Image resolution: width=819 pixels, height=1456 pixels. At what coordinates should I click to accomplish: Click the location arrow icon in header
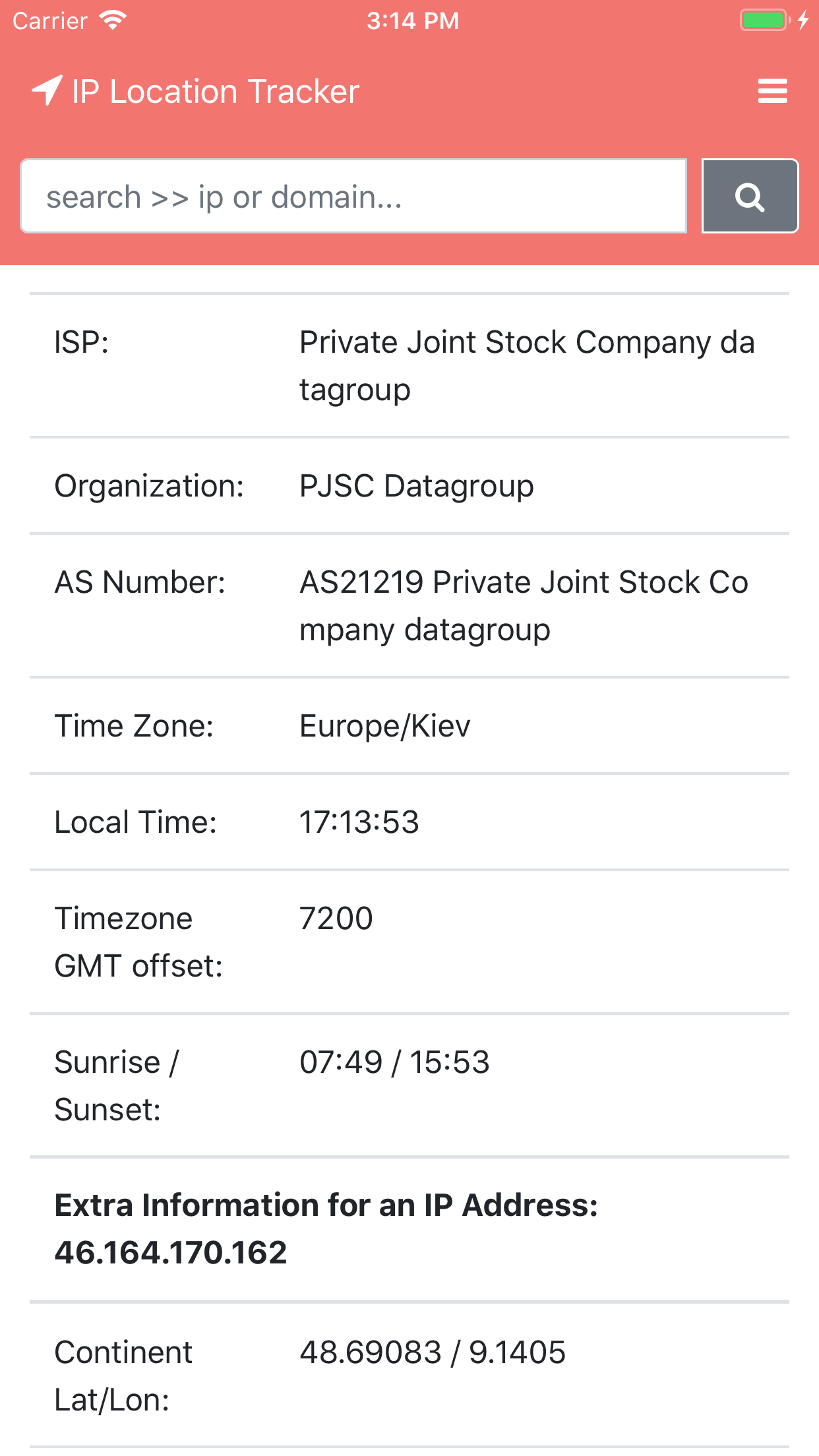click(46, 90)
